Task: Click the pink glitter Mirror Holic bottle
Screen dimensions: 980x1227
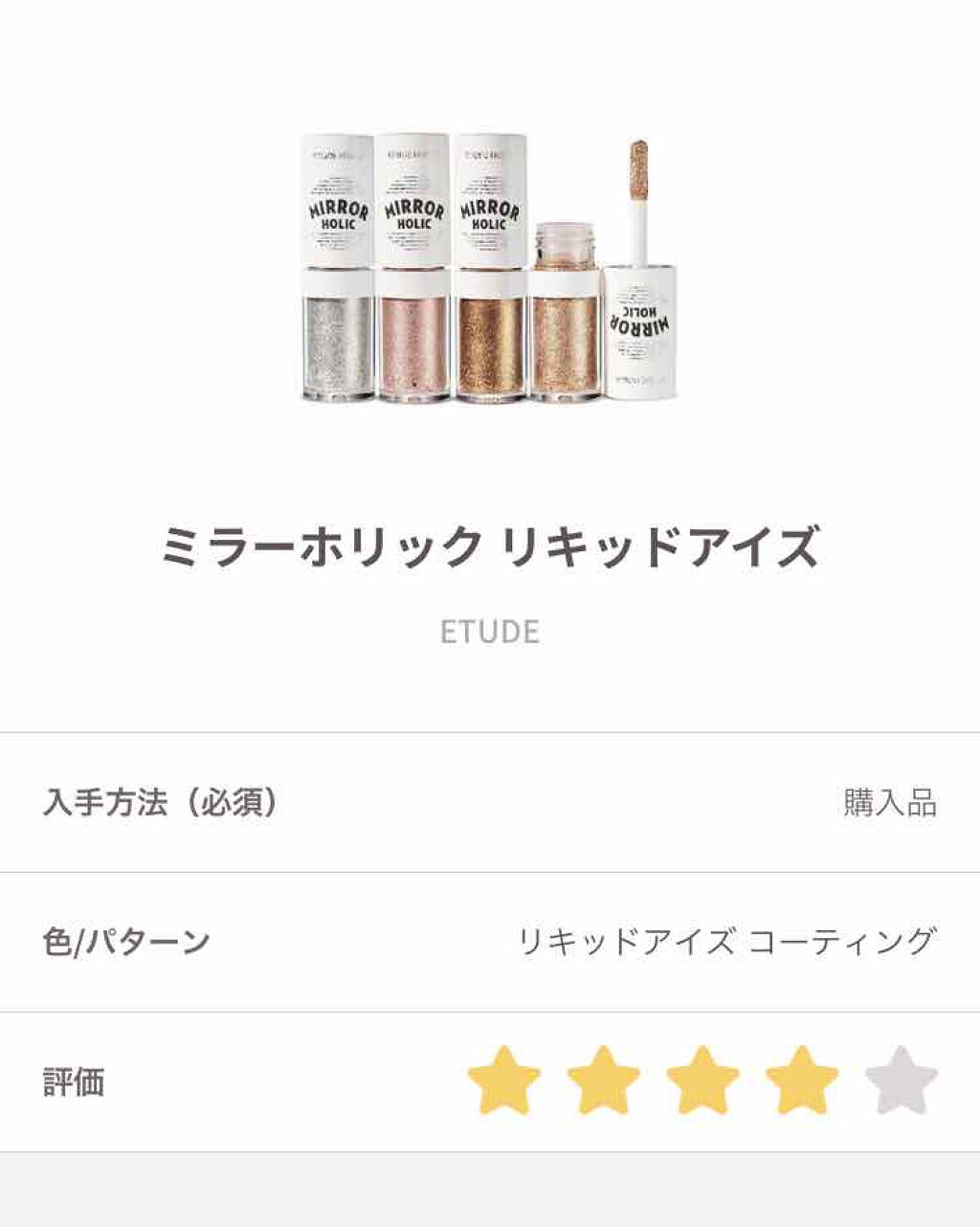Action: (x=412, y=340)
